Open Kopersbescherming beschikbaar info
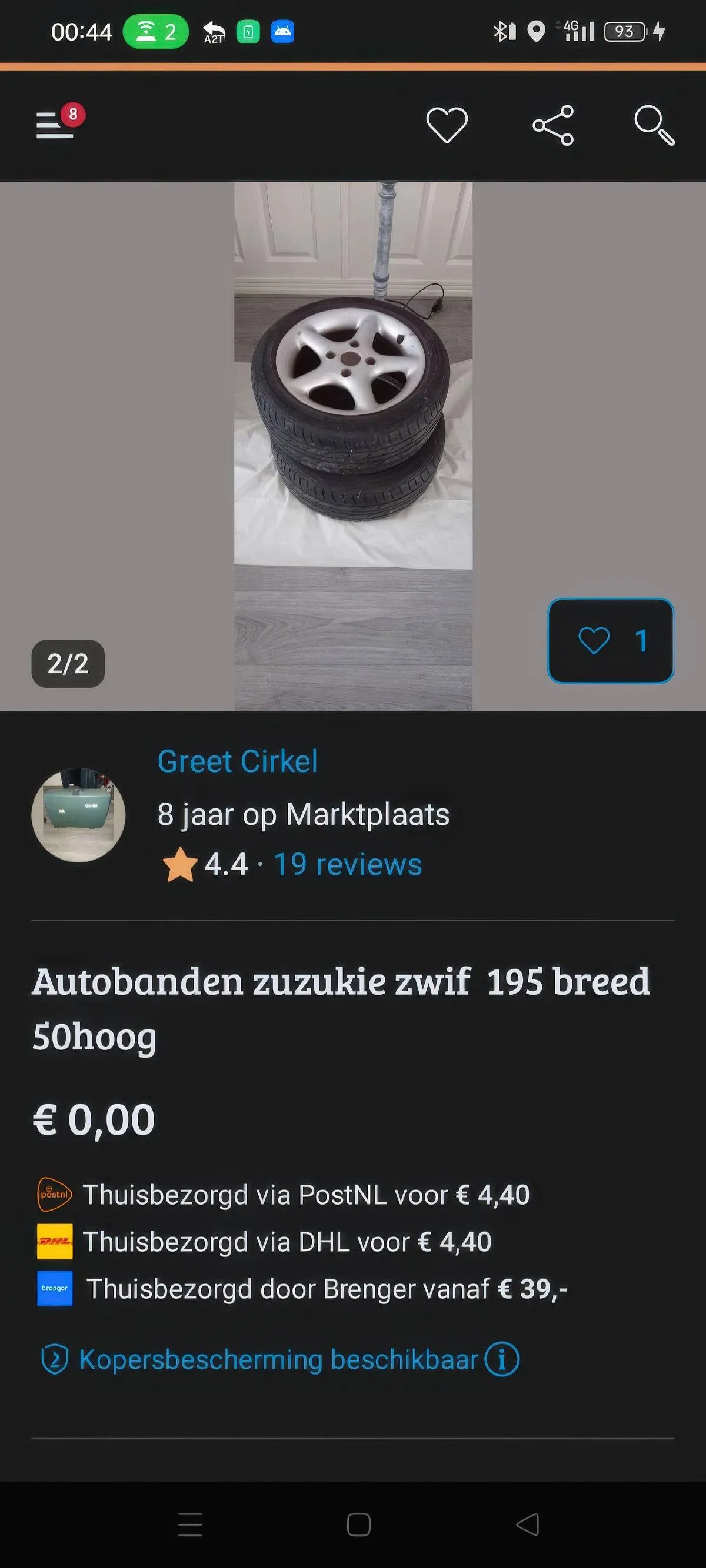The width and height of the screenshot is (706, 1568). click(x=501, y=1359)
